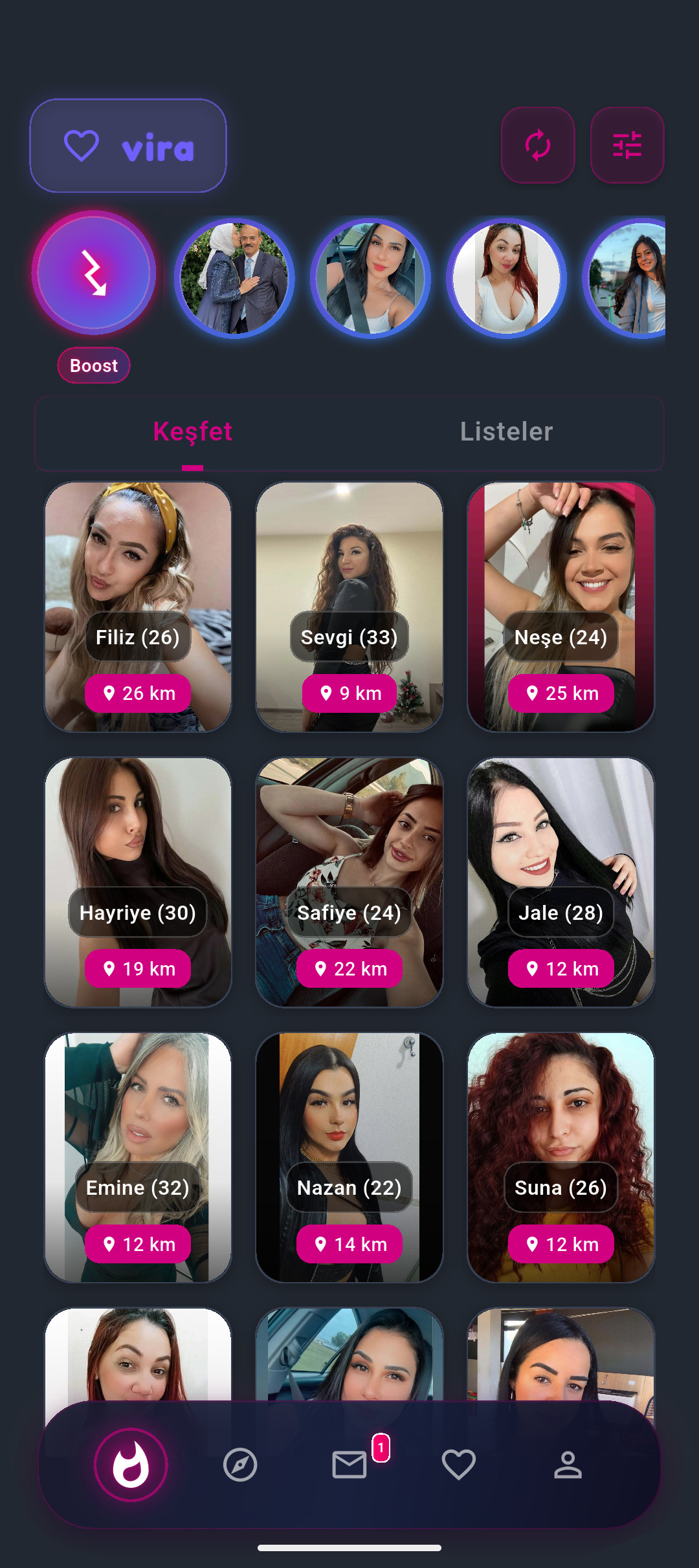Open the filter settings icon
The image size is (699, 1568).
click(627, 145)
